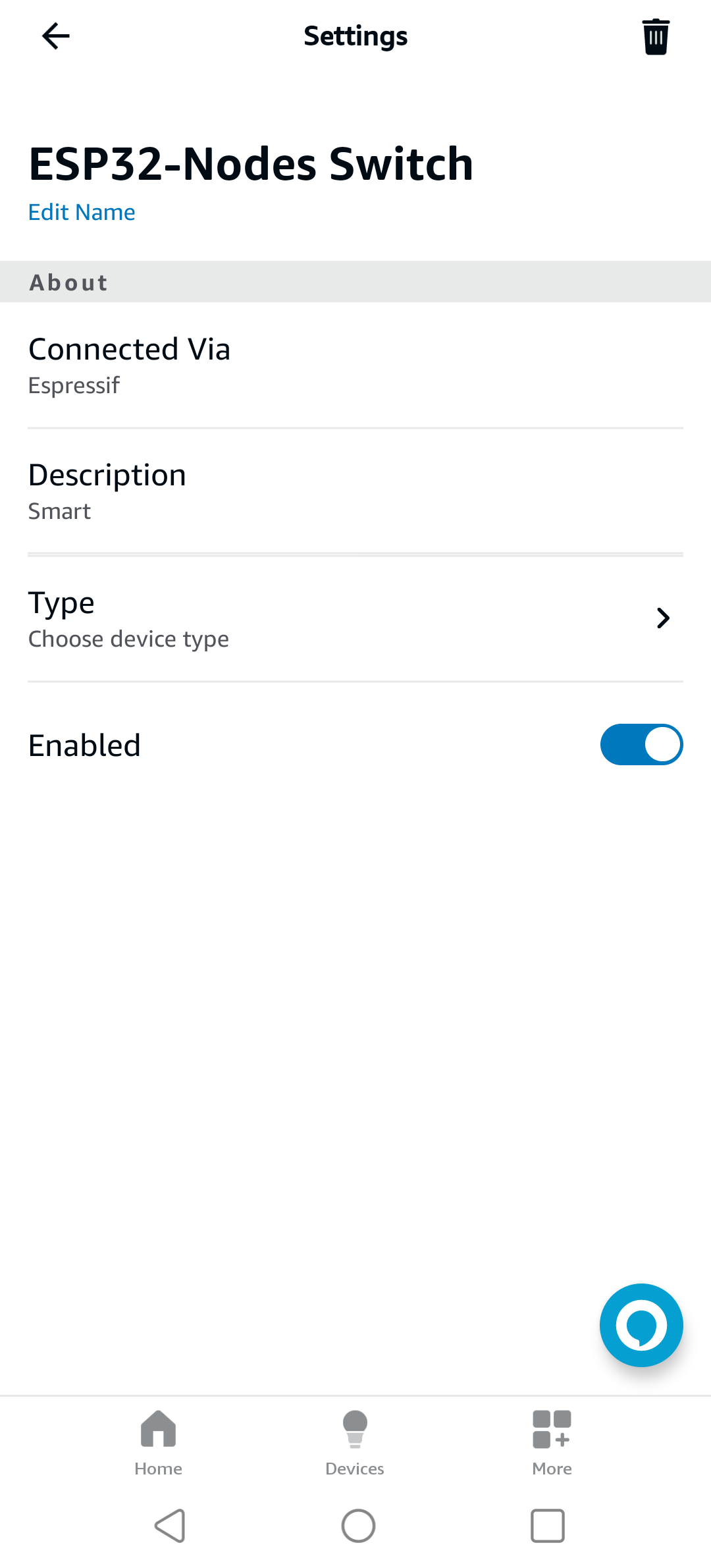Open the Type device type row

[x=355, y=619]
